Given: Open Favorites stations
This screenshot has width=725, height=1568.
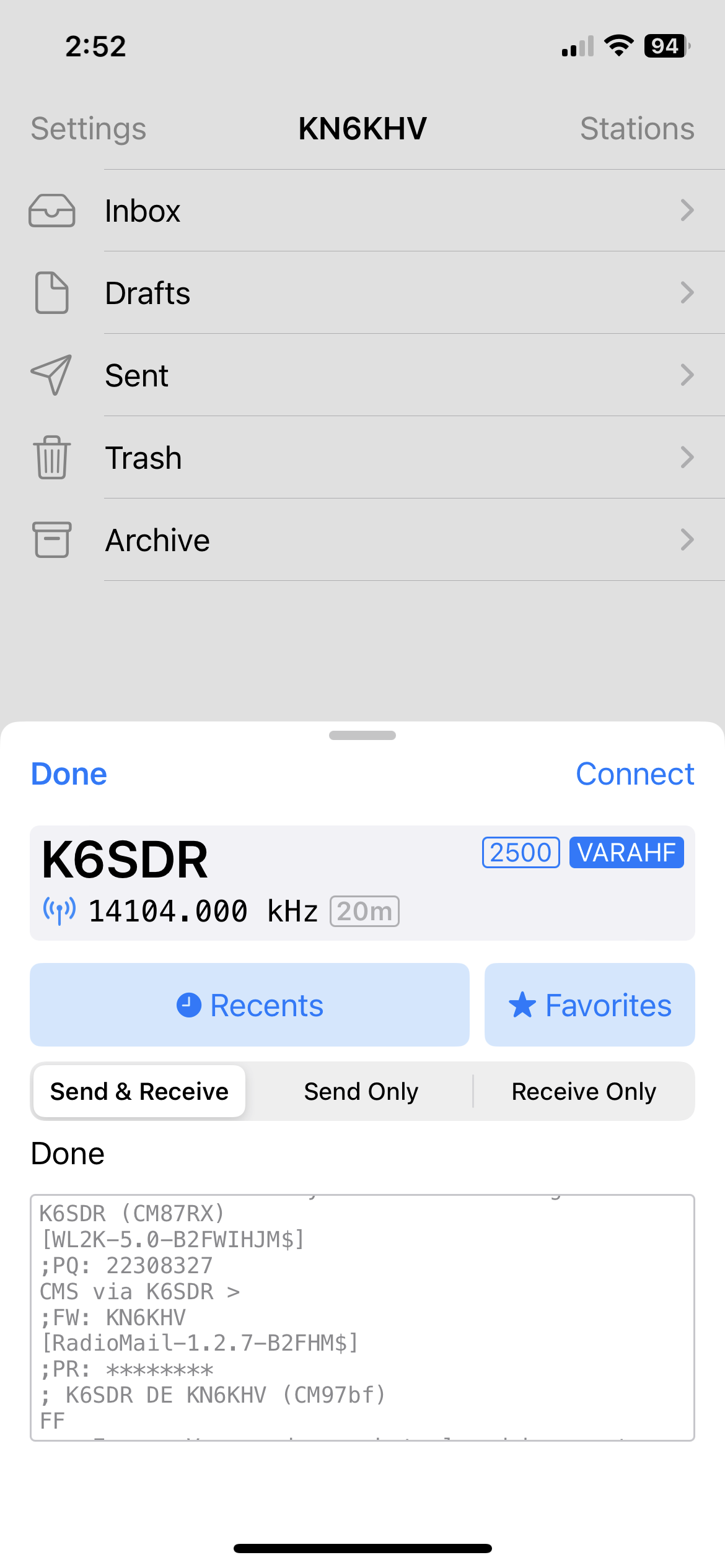Looking at the screenshot, I should pyautogui.click(x=590, y=1004).
